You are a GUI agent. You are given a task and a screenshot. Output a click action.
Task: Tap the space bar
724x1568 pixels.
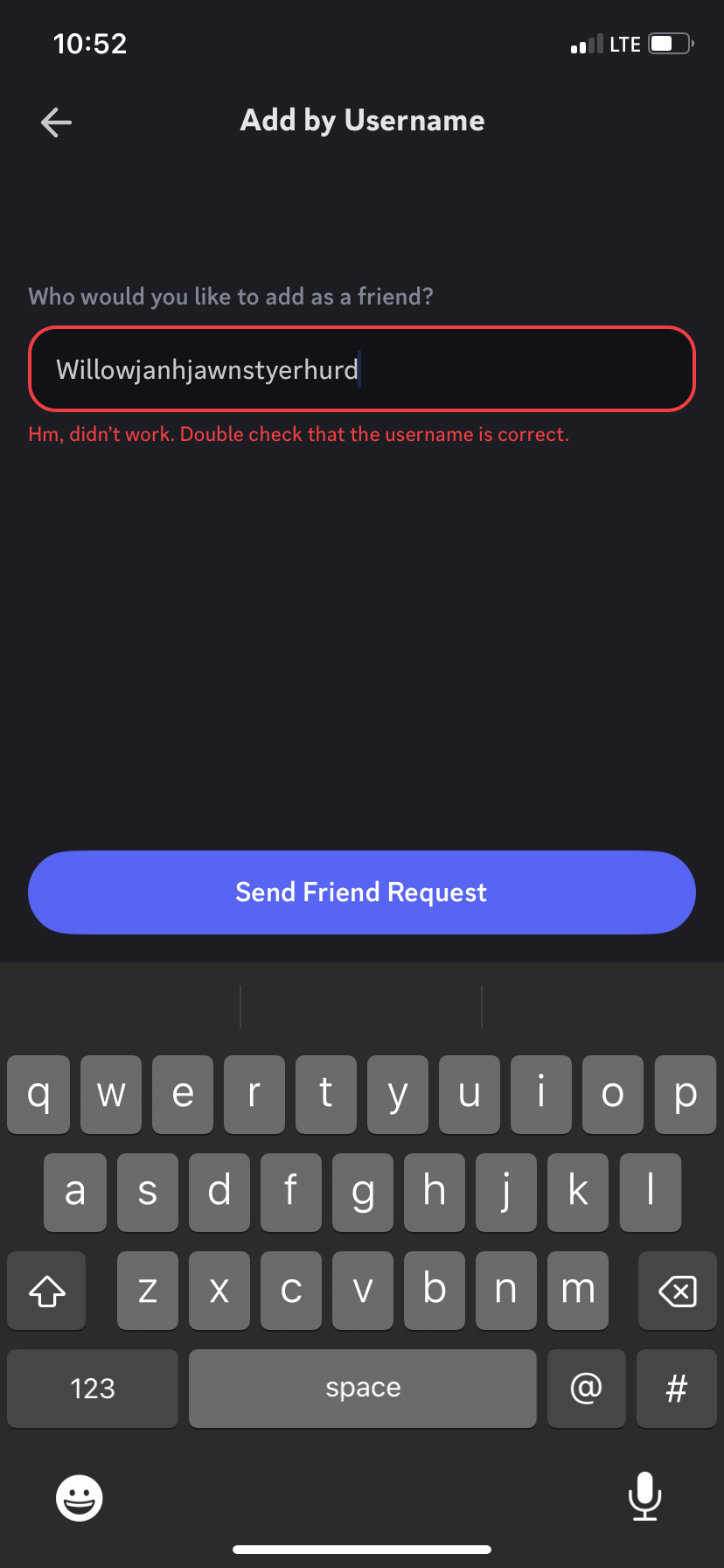(363, 1389)
